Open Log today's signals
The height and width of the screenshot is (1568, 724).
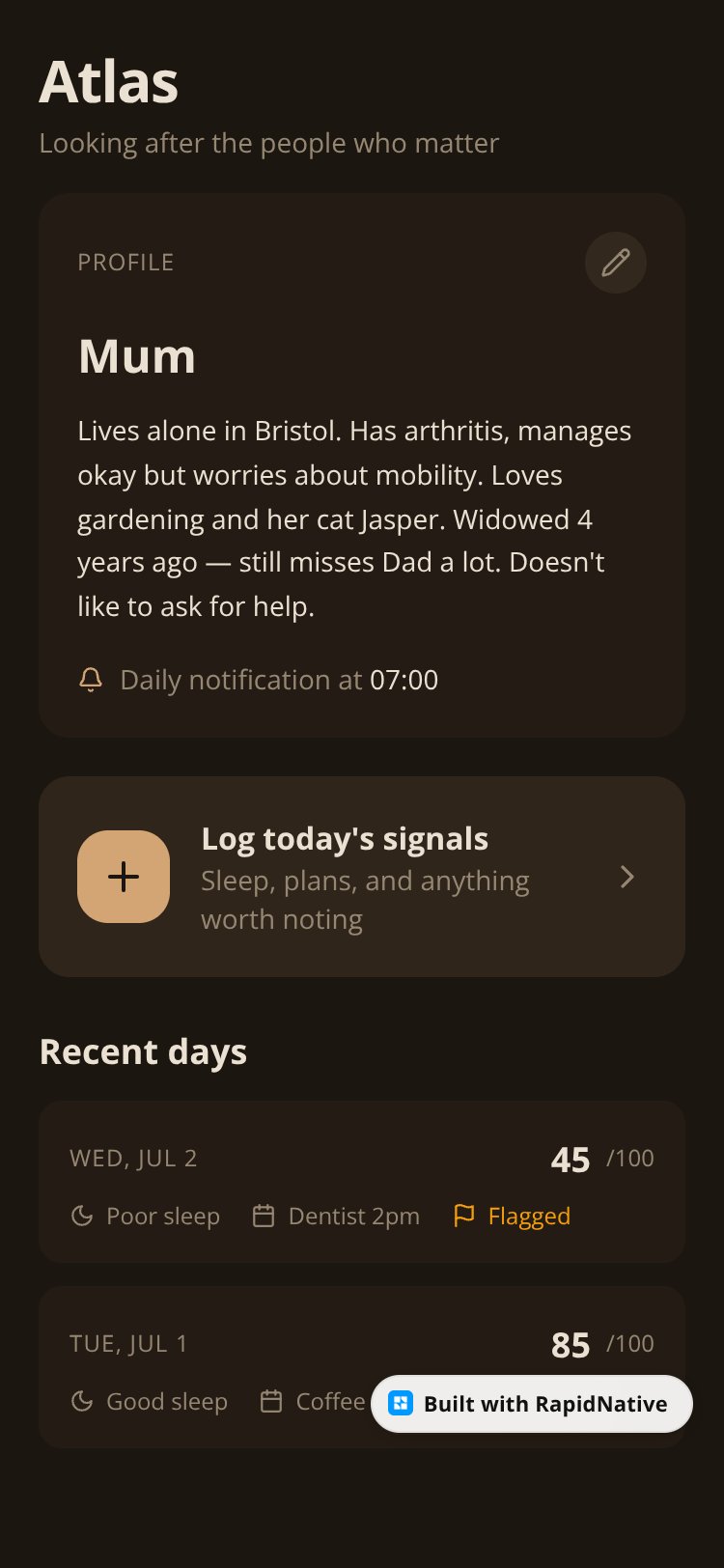[x=362, y=877]
